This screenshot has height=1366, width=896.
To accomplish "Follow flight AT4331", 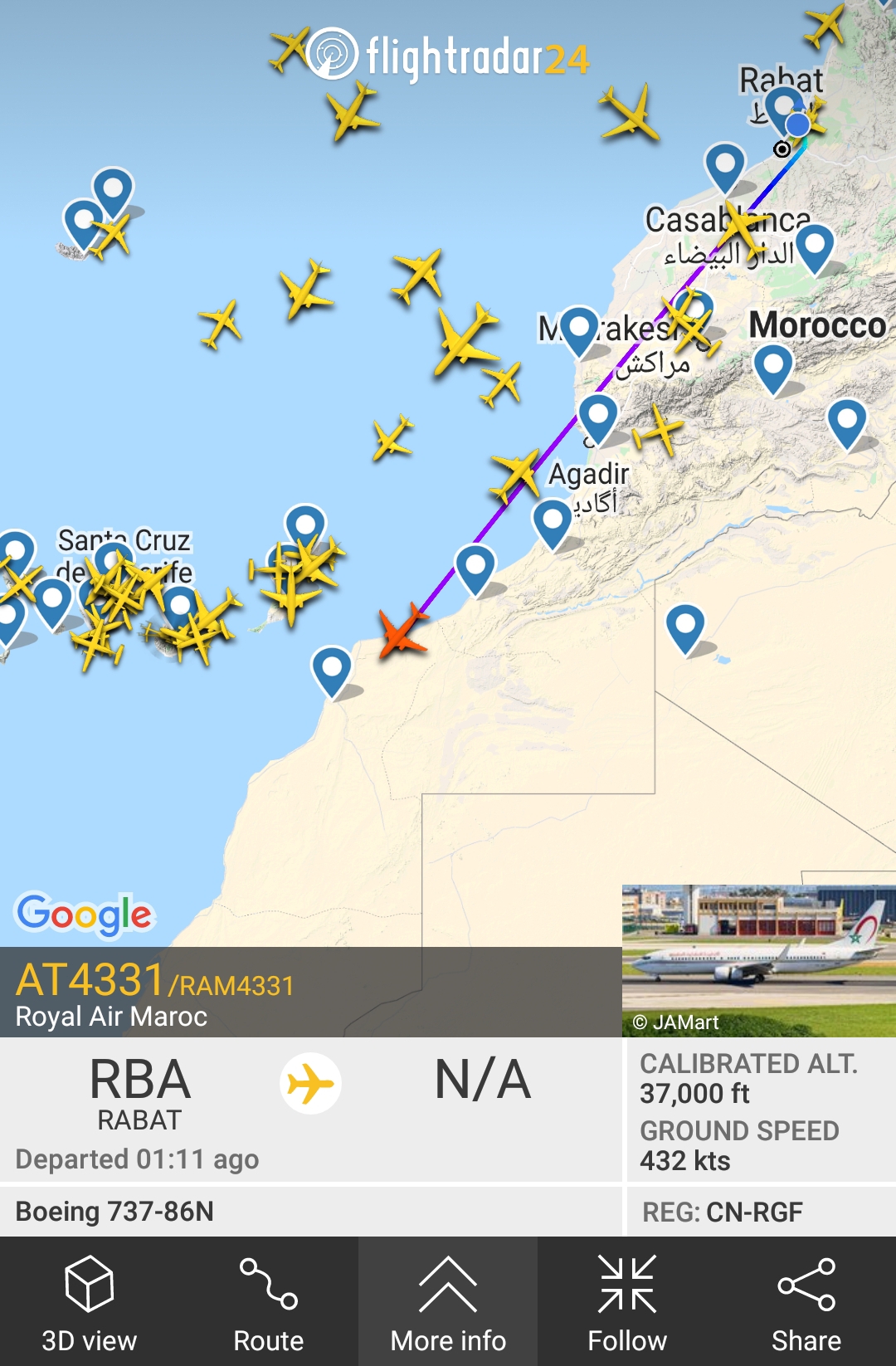I will [x=627, y=1300].
